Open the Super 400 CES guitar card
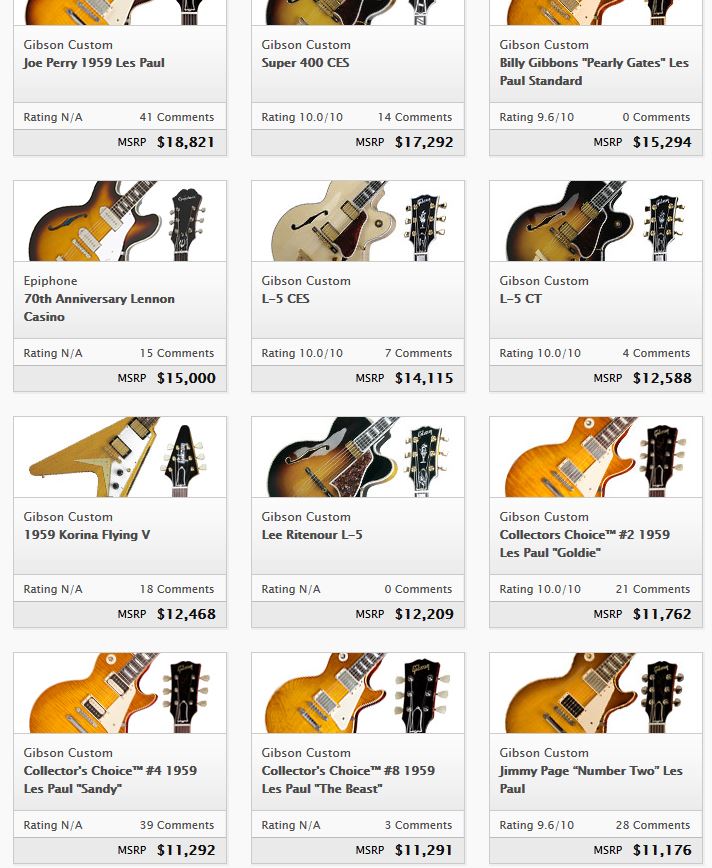The width and height of the screenshot is (712, 868). pyautogui.click(x=305, y=62)
